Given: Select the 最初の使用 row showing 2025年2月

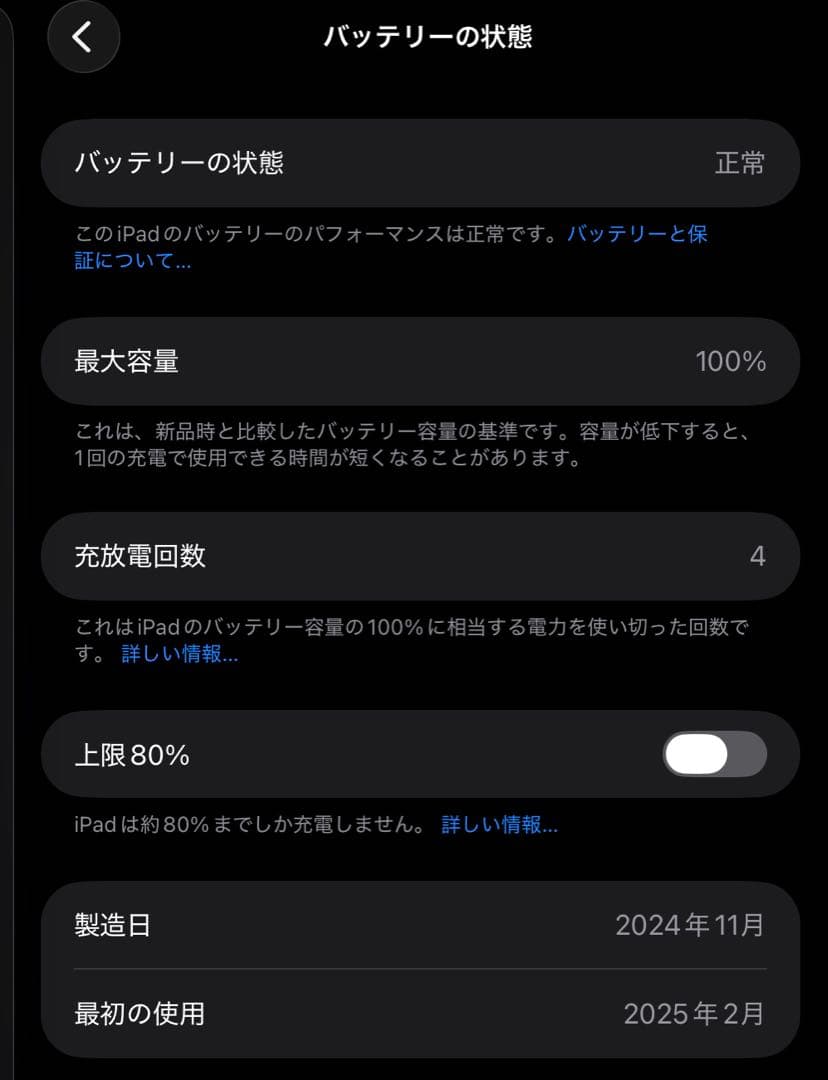Looking at the screenshot, I should (414, 1014).
